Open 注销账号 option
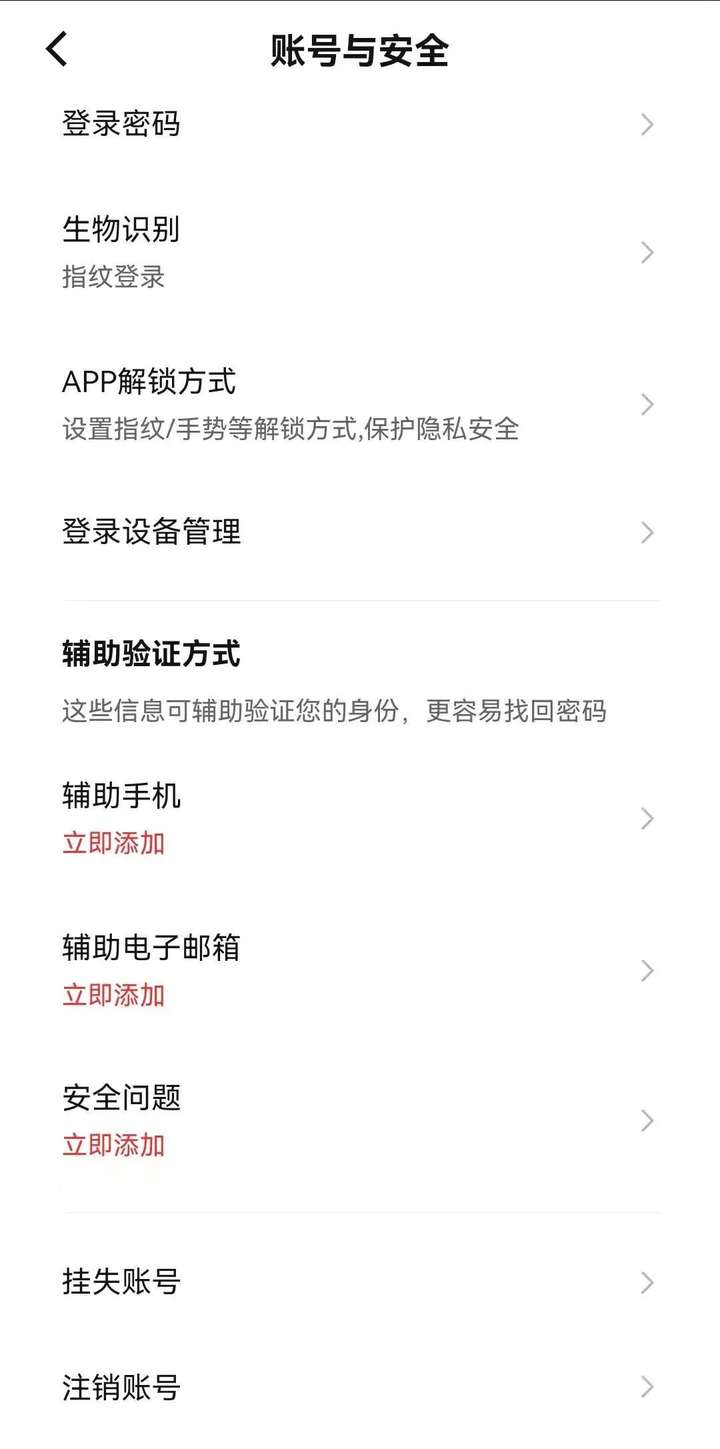 pyautogui.click(x=360, y=1388)
